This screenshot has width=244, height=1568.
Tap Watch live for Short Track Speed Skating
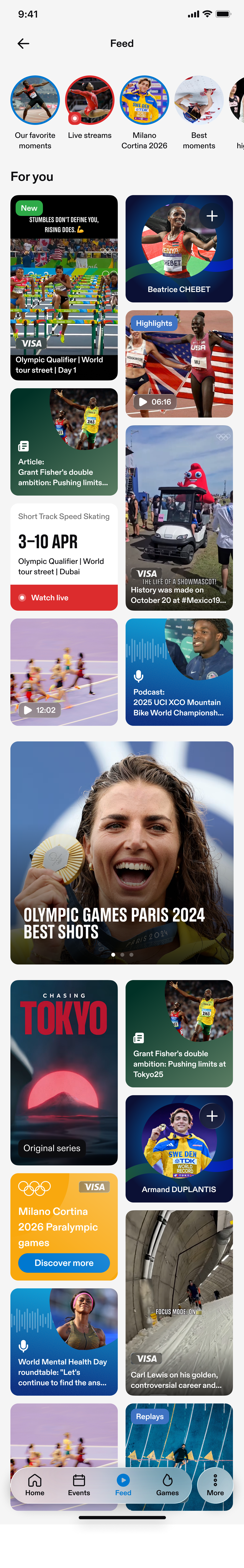coord(64,598)
